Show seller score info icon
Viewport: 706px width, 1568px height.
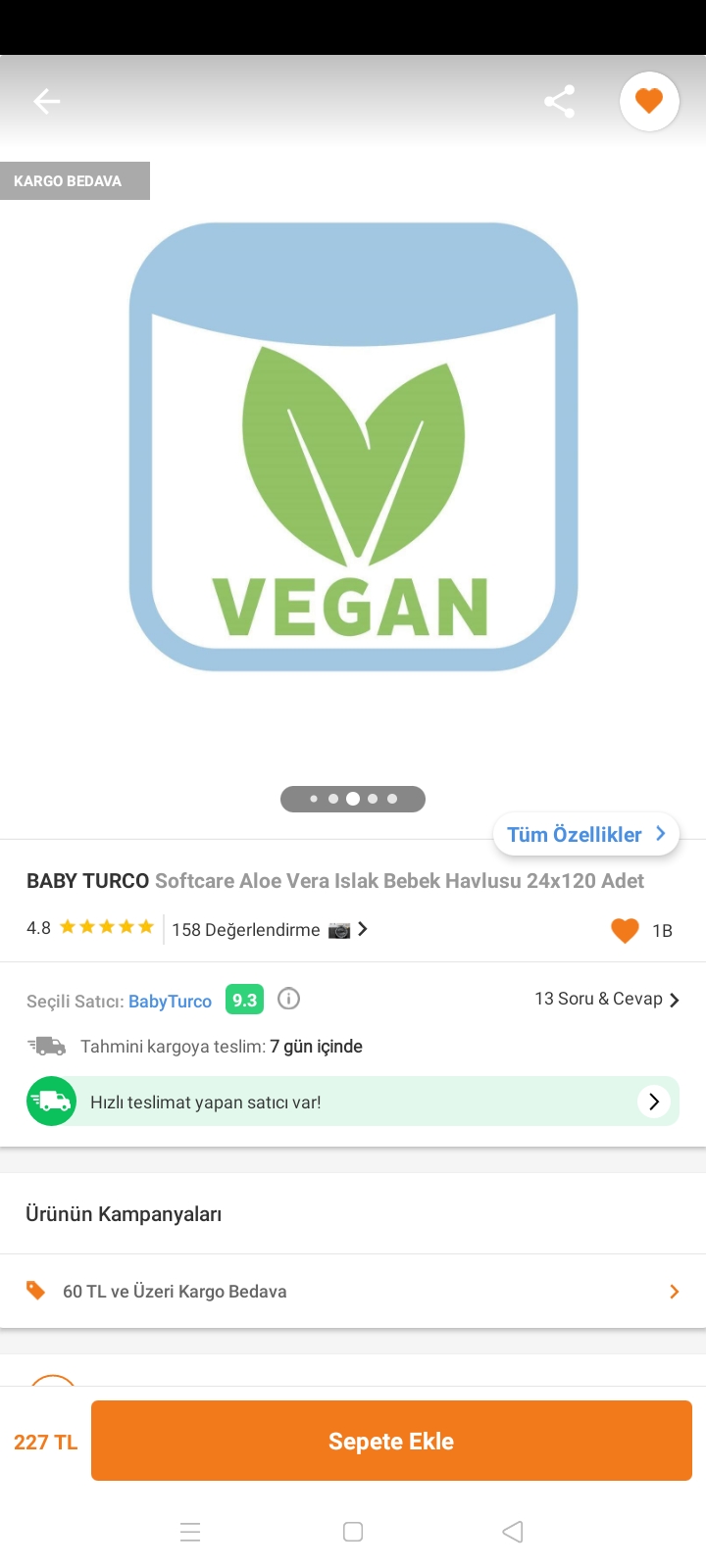point(288,999)
